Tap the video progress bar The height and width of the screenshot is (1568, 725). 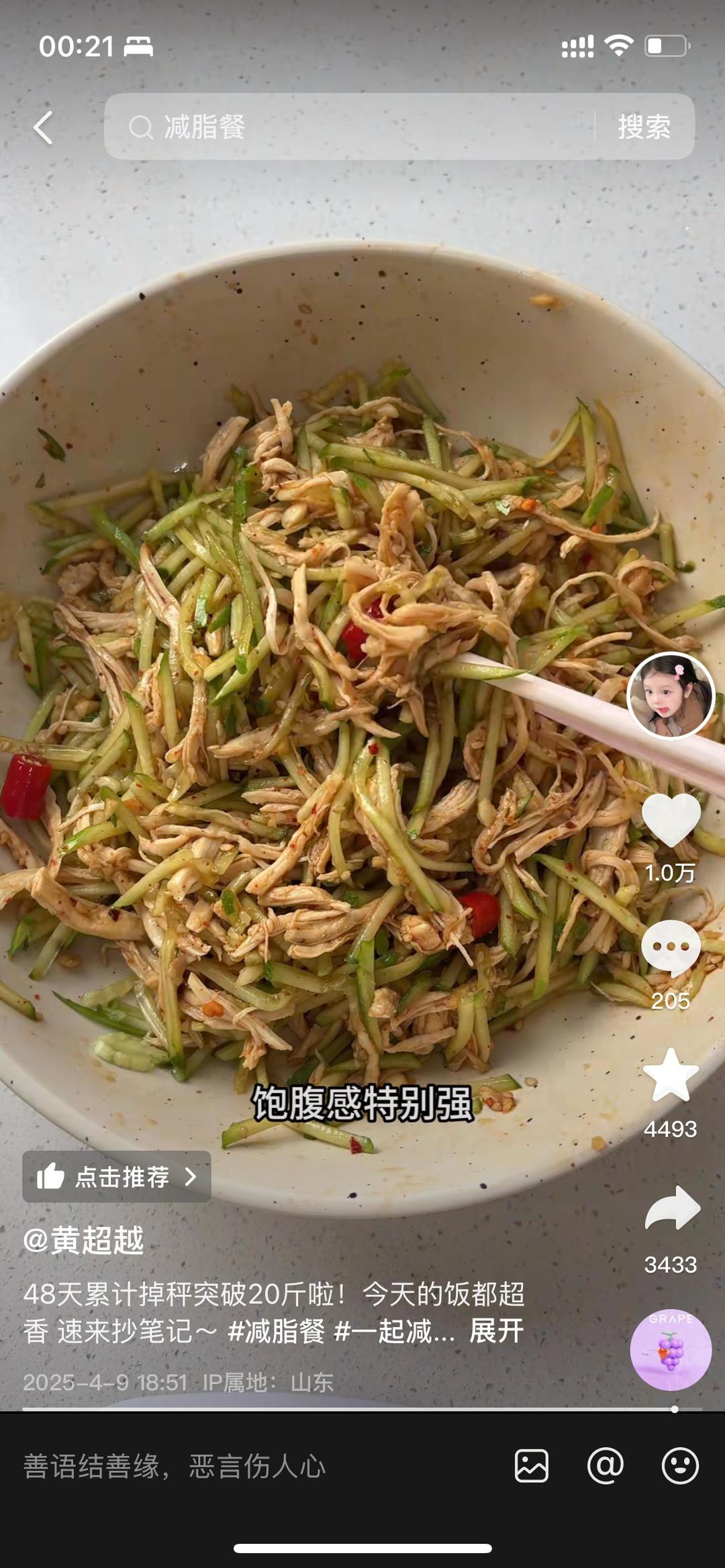pyautogui.click(x=362, y=1409)
